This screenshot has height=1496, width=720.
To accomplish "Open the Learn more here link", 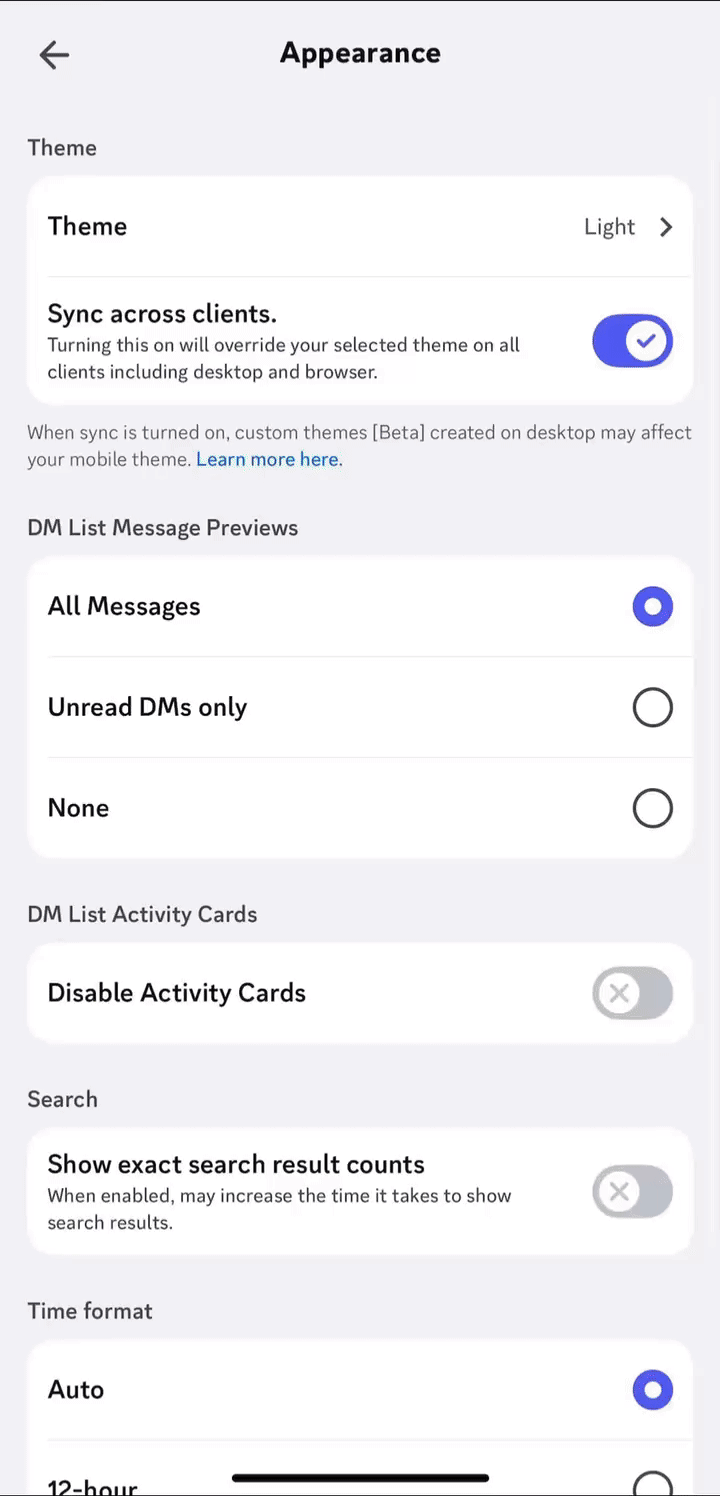I will pos(268,459).
